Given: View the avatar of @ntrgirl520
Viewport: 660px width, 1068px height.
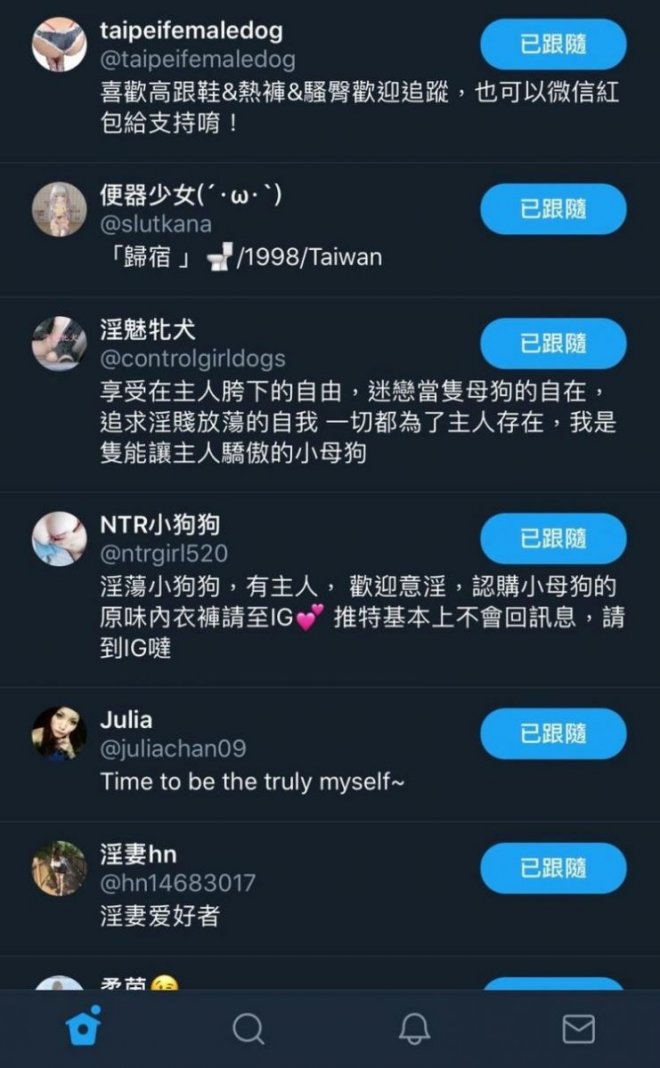Looking at the screenshot, I should (59, 539).
